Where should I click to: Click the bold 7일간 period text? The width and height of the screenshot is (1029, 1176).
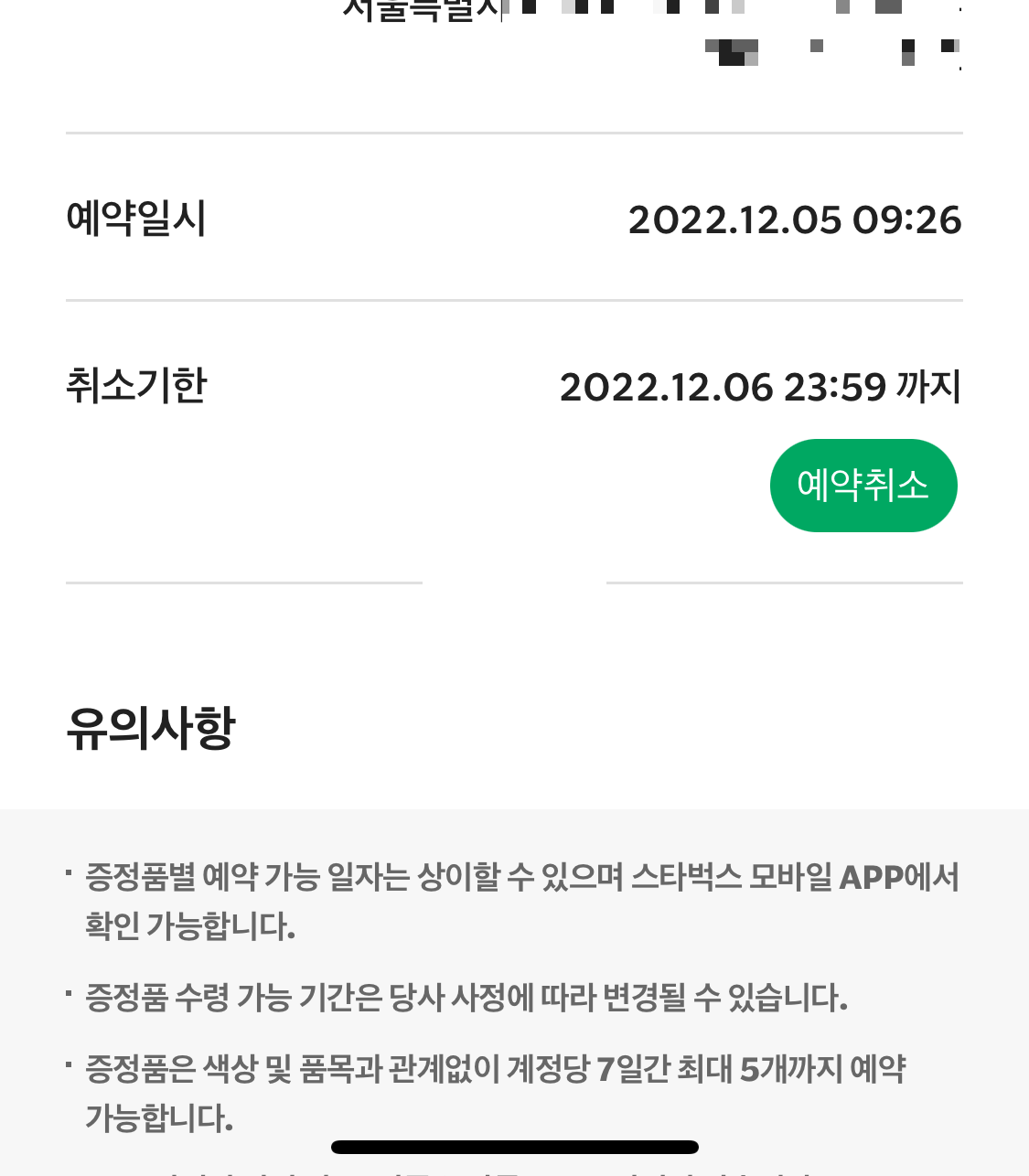623,1065
